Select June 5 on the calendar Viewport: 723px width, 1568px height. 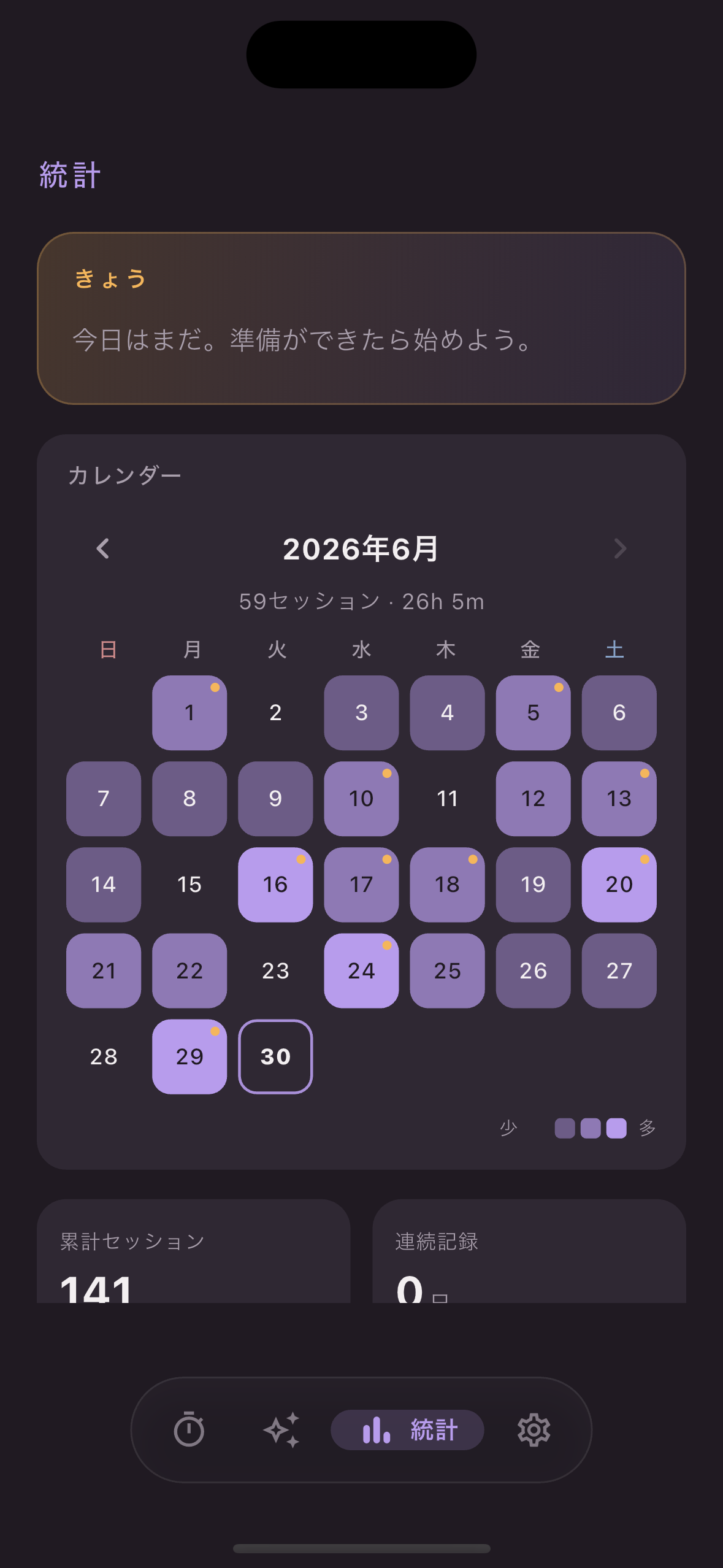(533, 713)
